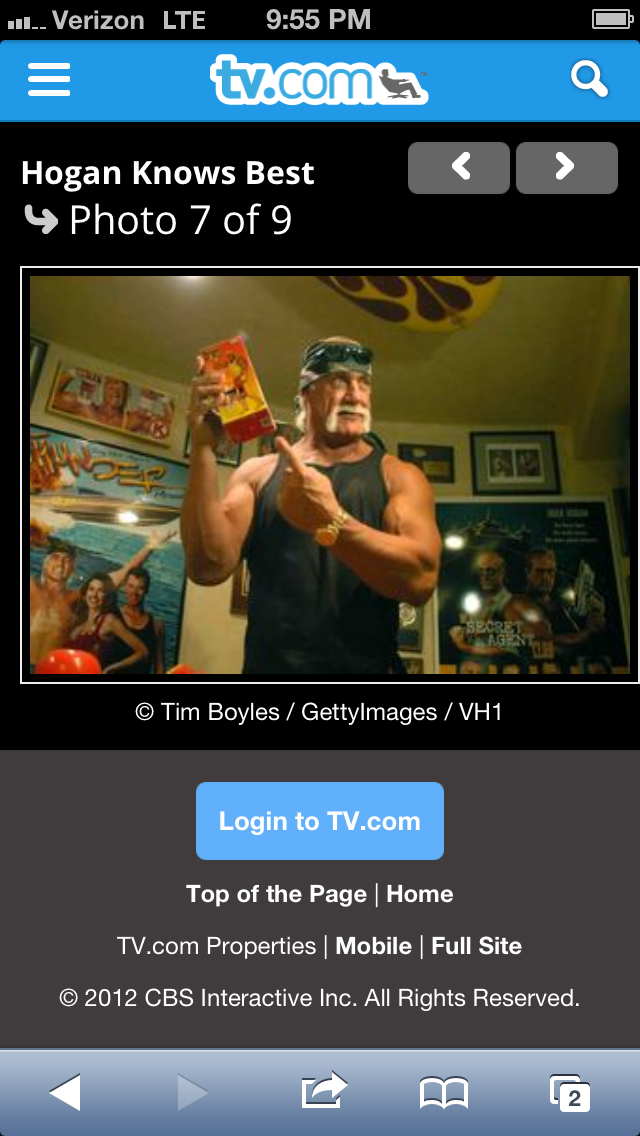Go to the previous photo
This screenshot has width=640, height=1136.
click(459, 167)
